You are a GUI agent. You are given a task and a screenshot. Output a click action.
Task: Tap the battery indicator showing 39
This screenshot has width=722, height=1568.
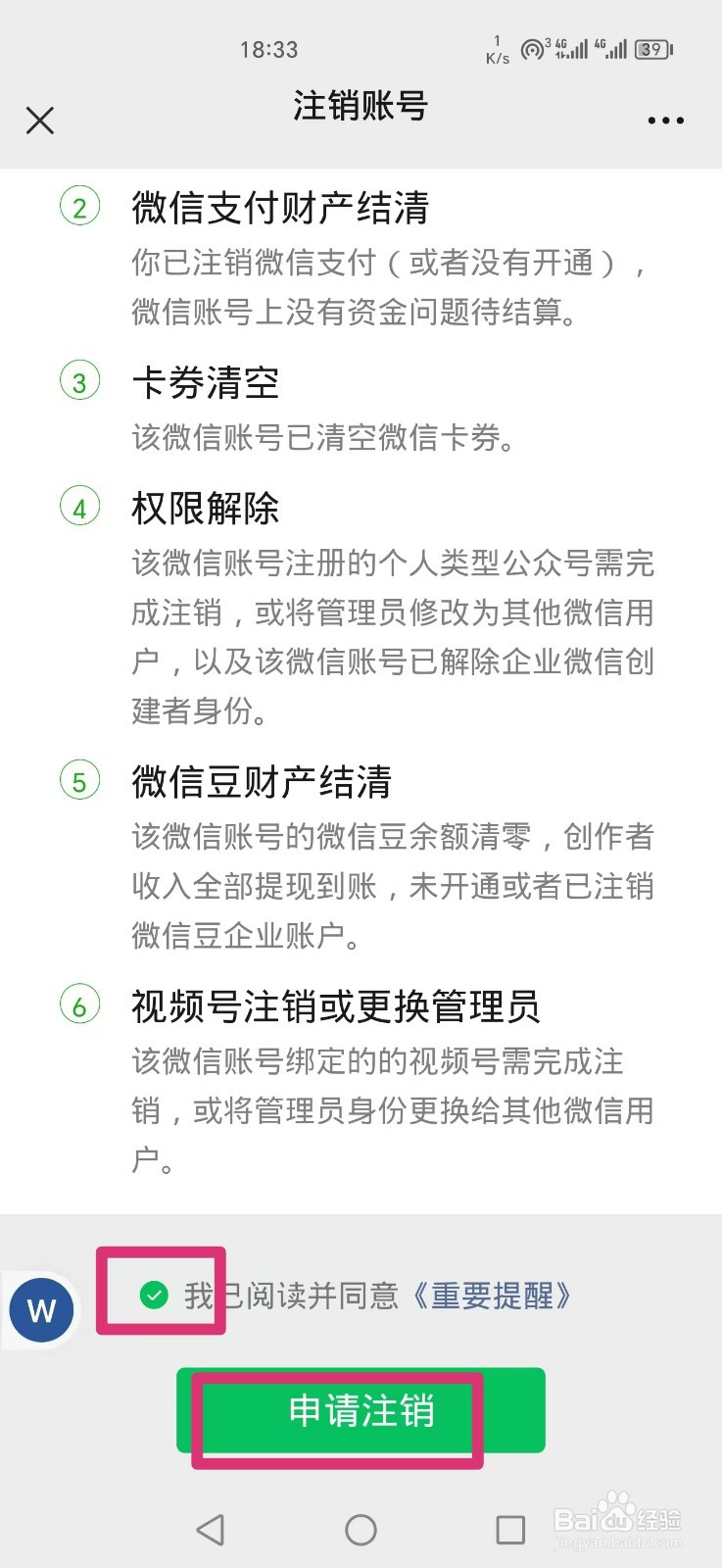pyautogui.click(x=650, y=49)
